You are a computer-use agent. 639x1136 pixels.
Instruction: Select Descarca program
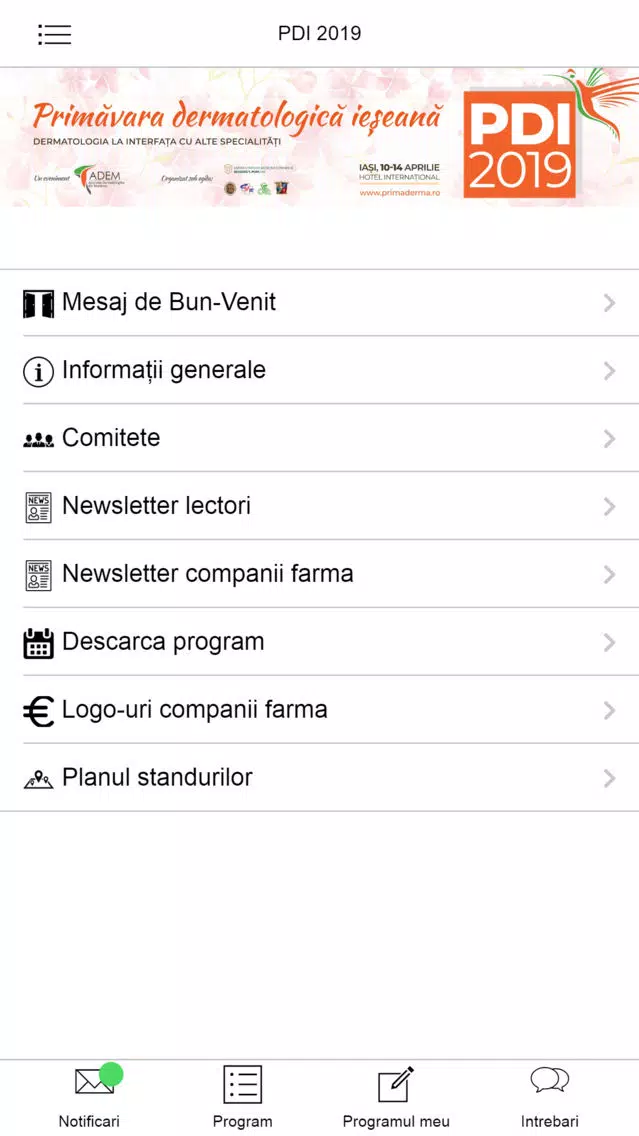[320, 642]
